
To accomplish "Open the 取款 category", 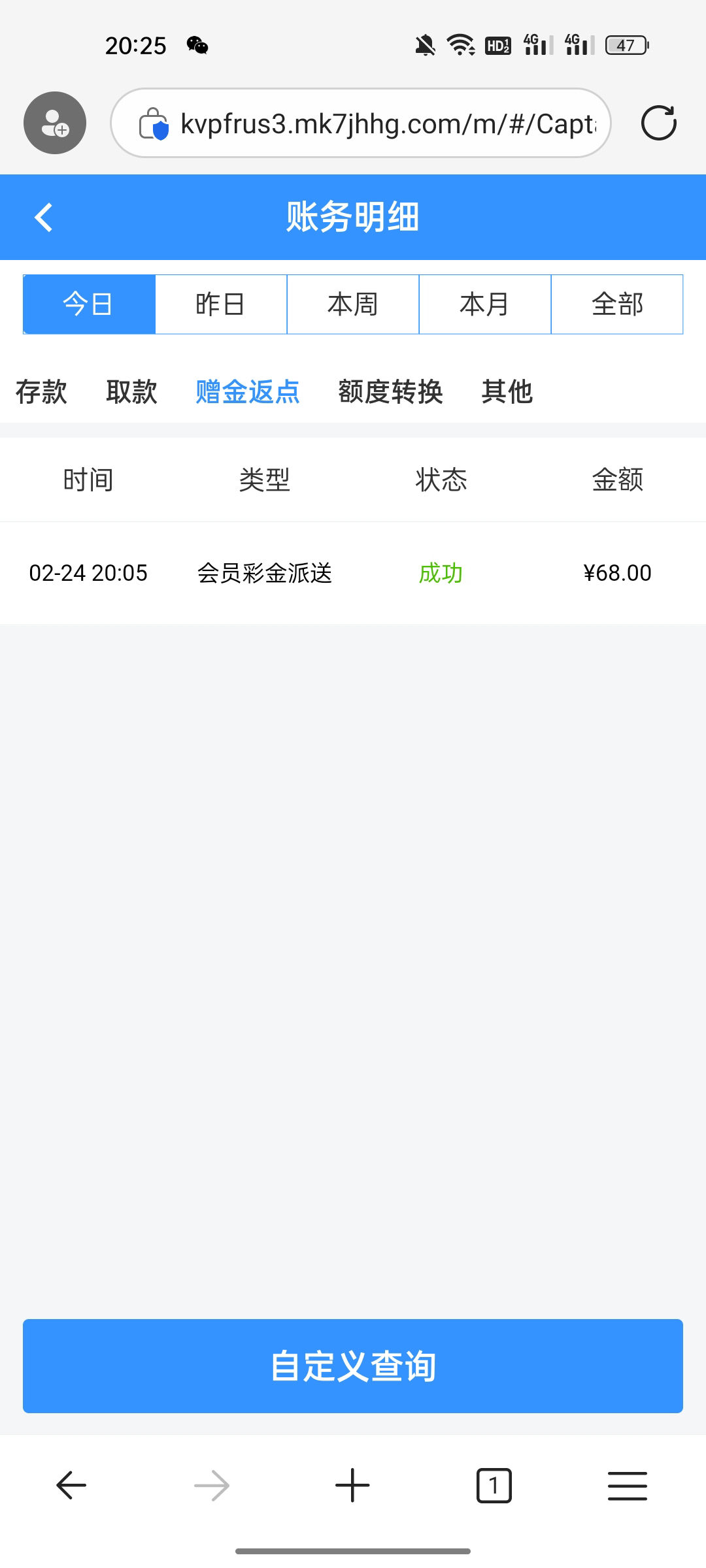I will pos(131,392).
